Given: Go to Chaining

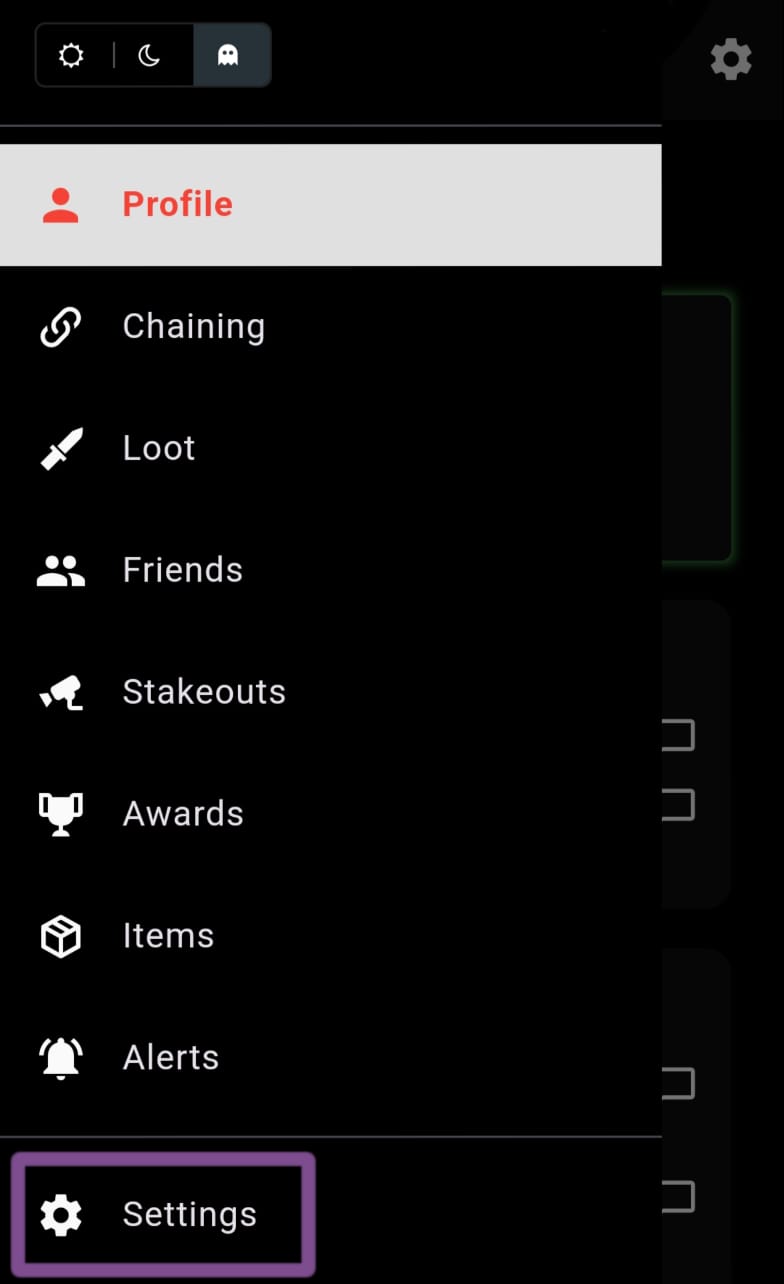Looking at the screenshot, I should [x=330, y=327].
